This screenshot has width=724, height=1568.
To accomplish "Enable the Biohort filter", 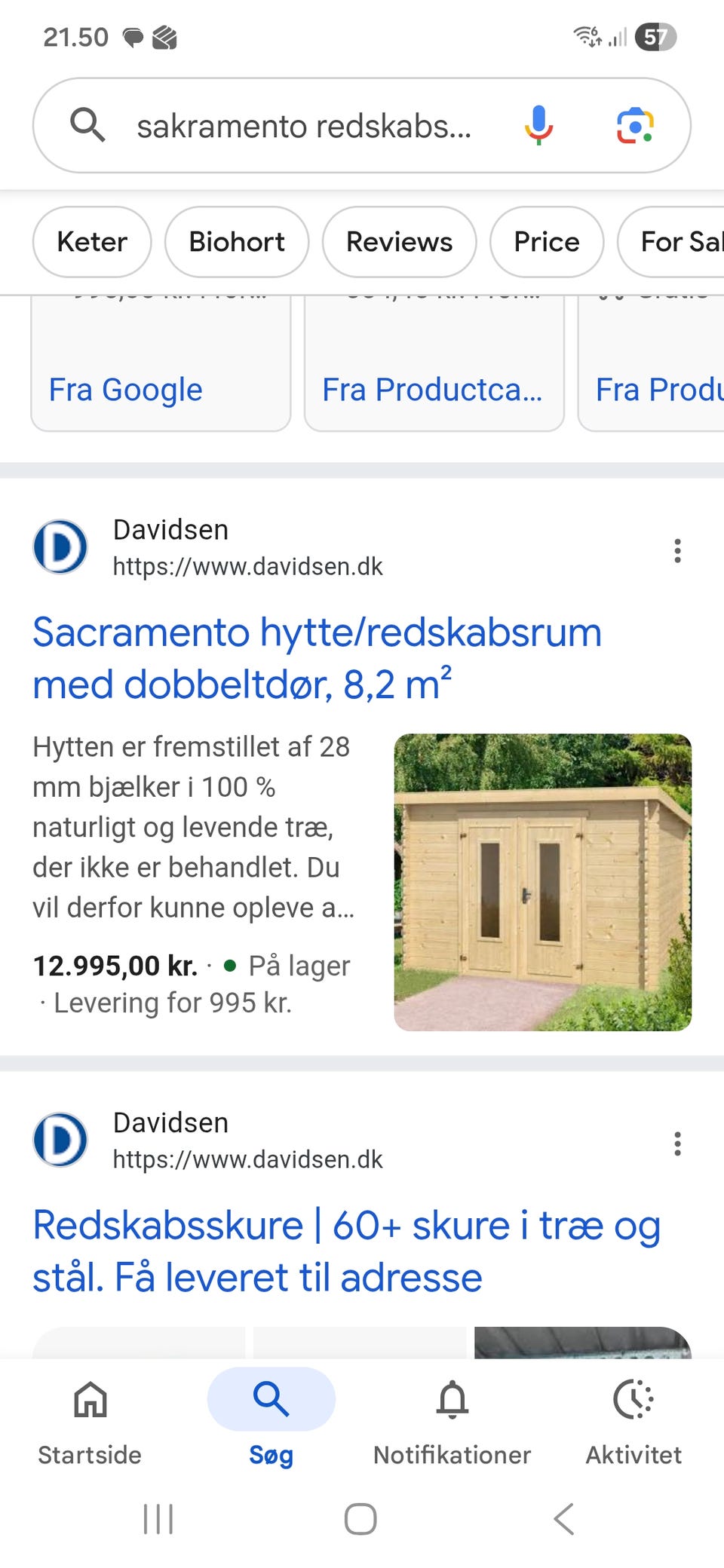I will click(236, 242).
